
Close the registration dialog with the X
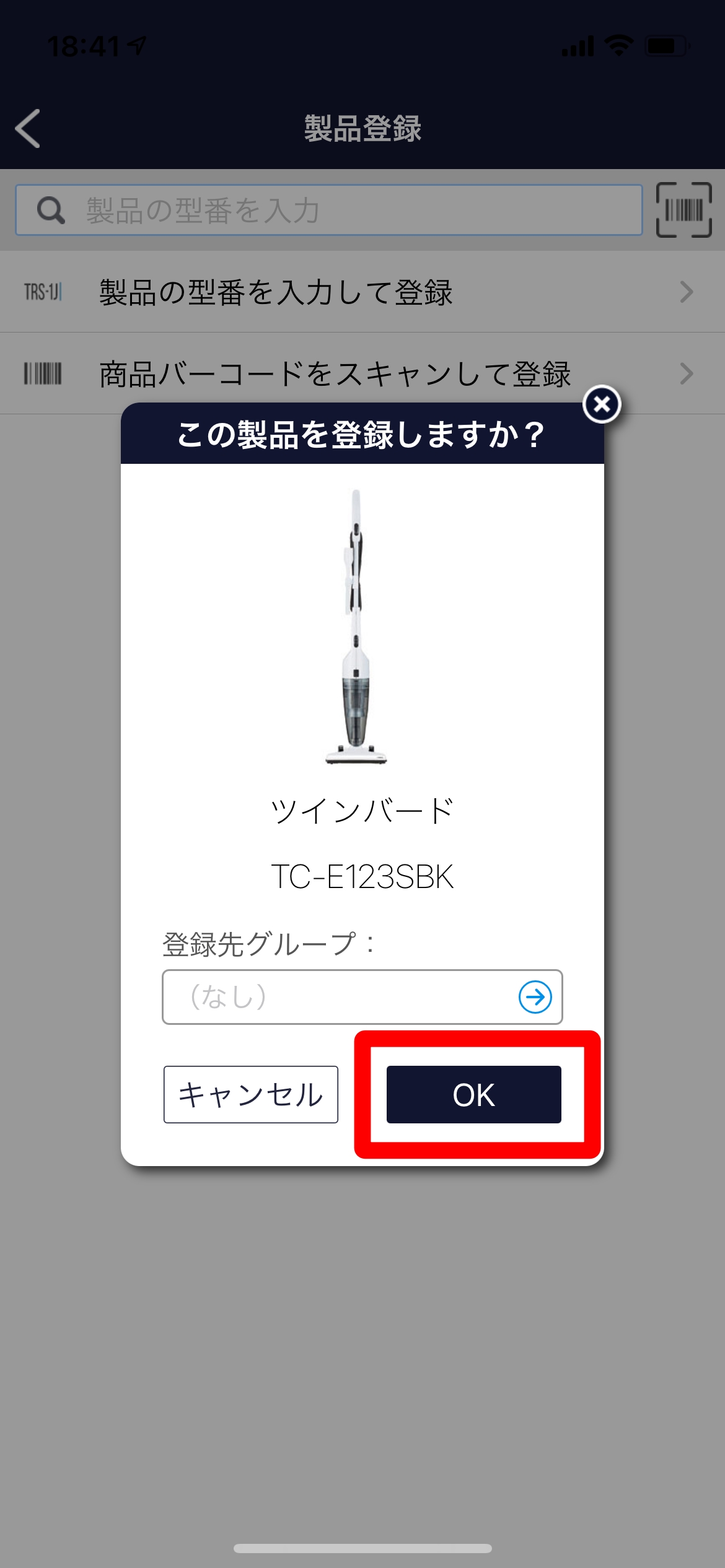click(x=602, y=404)
